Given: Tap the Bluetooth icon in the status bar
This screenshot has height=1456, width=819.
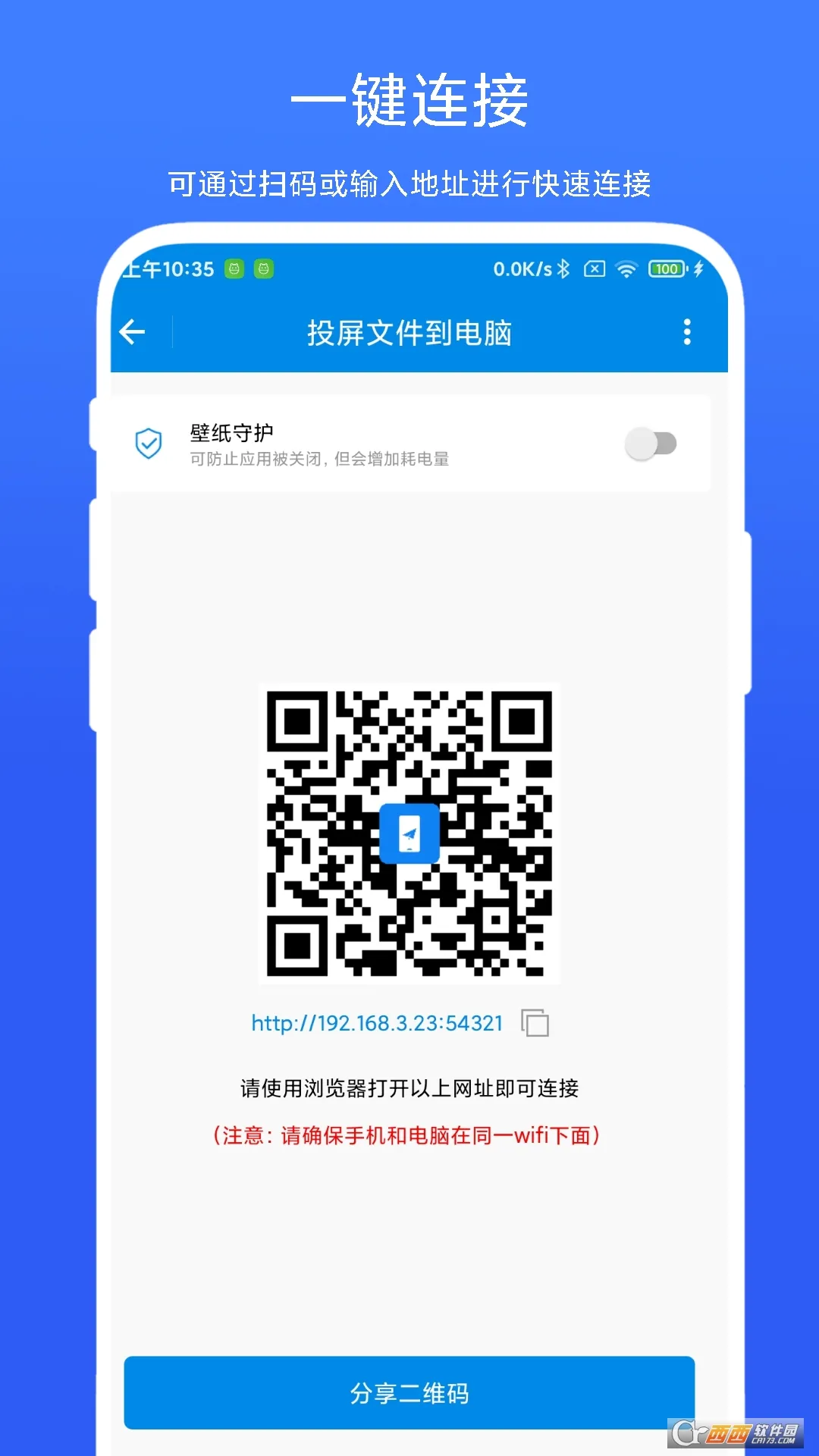Looking at the screenshot, I should click(565, 269).
